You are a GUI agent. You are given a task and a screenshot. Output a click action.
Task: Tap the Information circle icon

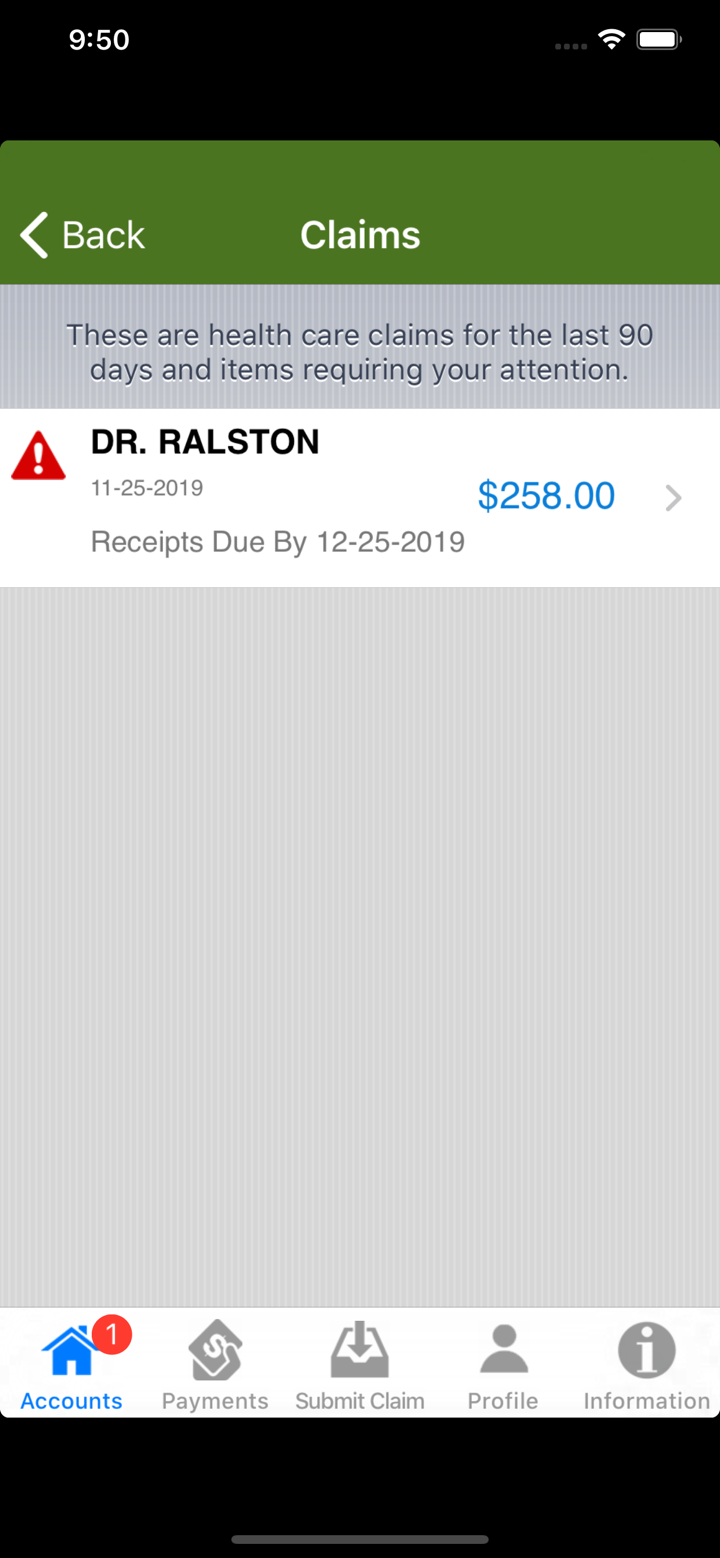click(x=646, y=1347)
